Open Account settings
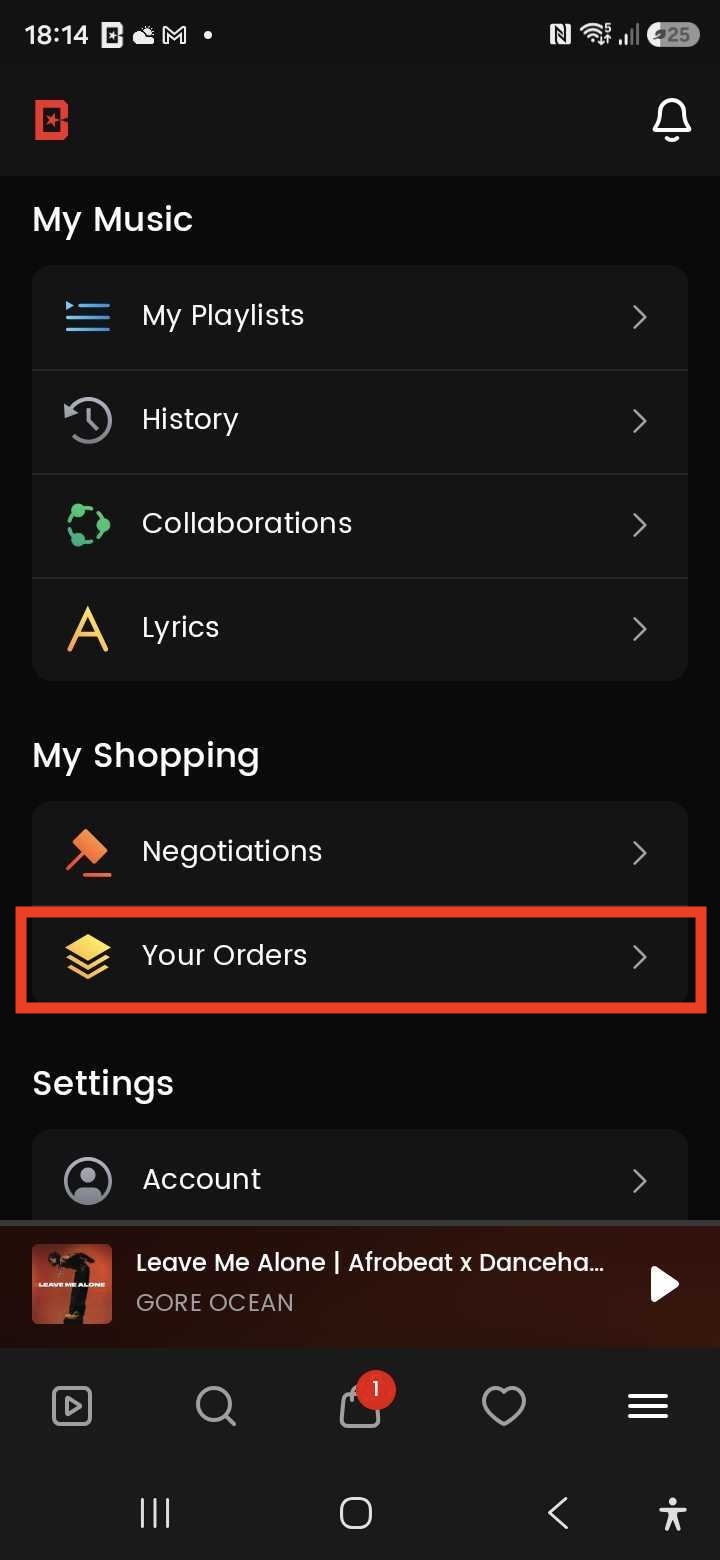 (x=360, y=1179)
